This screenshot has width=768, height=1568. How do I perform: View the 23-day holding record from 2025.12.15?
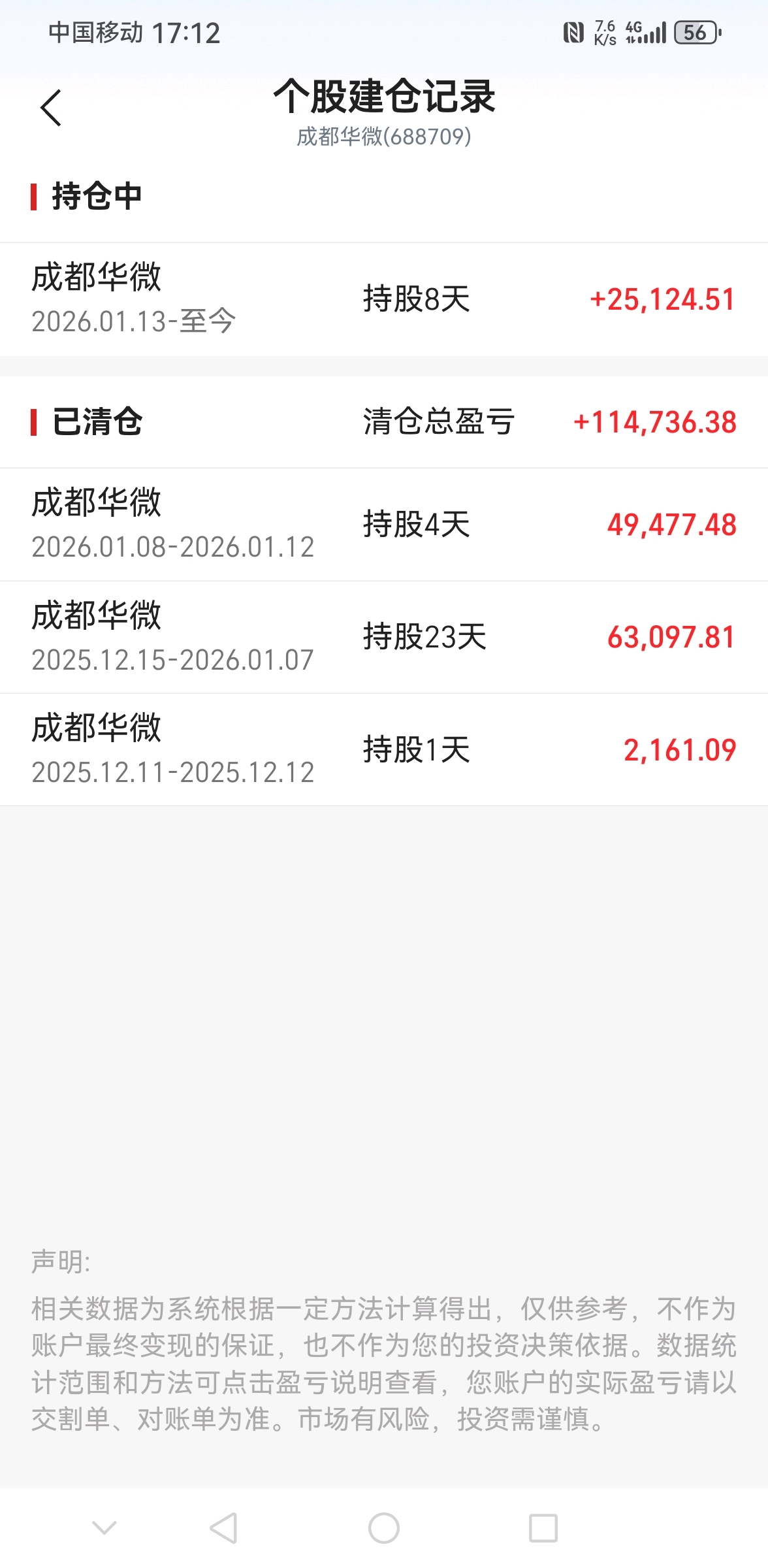click(384, 637)
